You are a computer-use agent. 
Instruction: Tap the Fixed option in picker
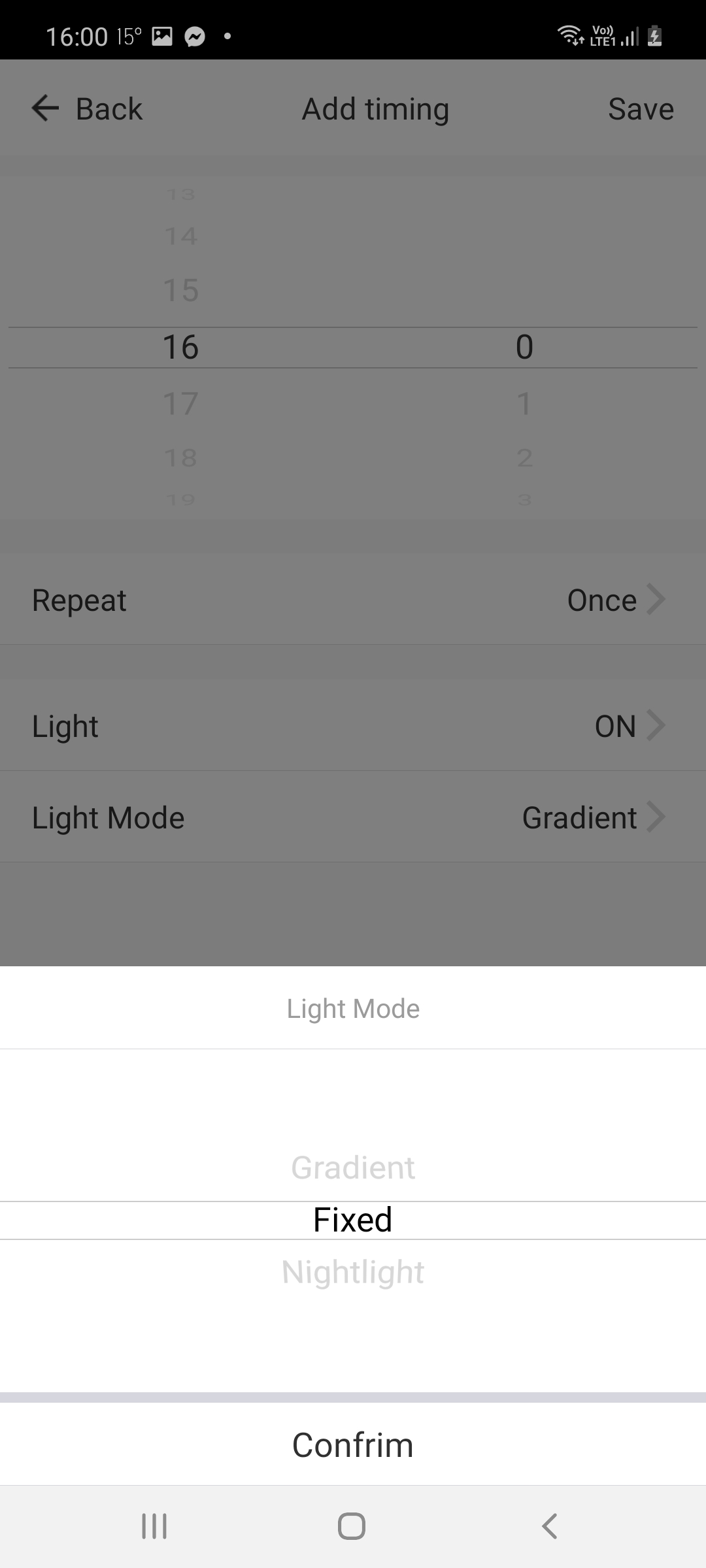click(x=353, y=1220)
